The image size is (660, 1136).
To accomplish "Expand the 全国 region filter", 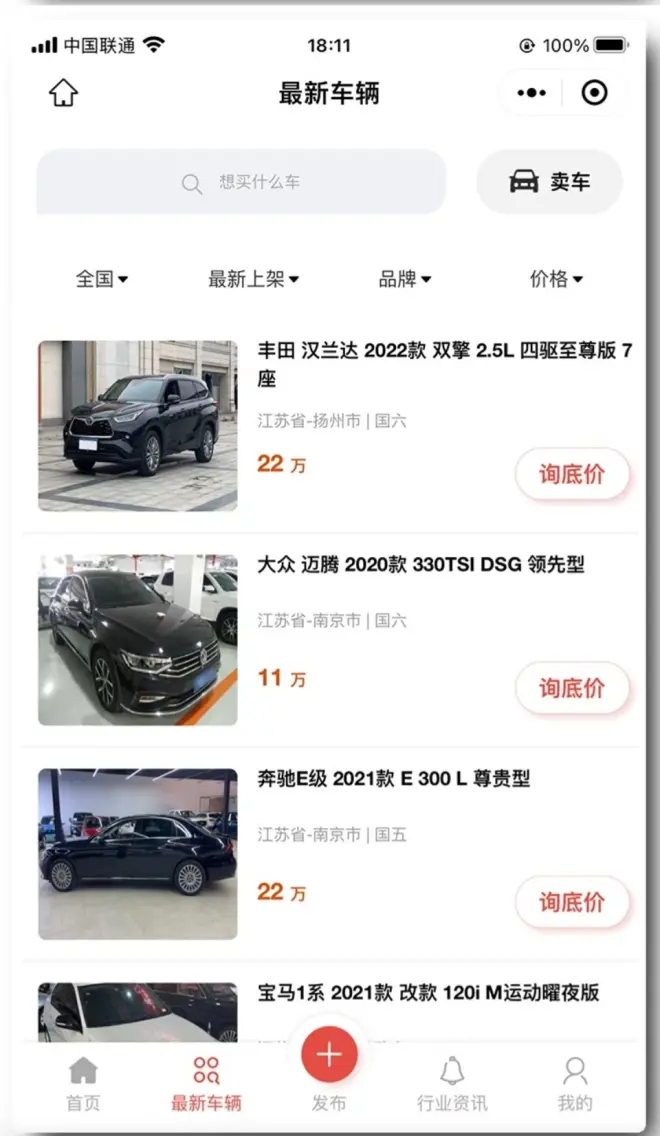I will 102,279.
